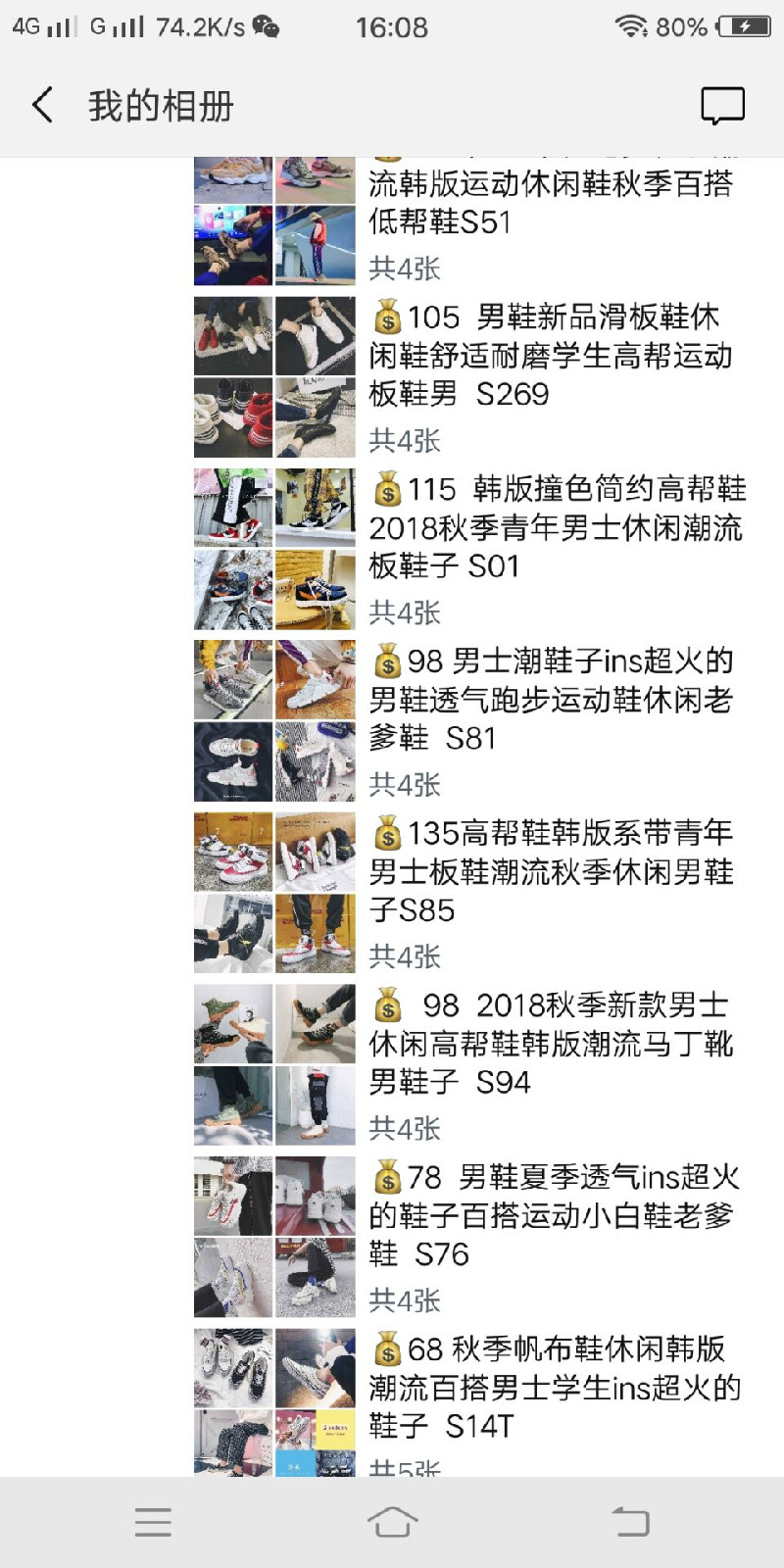
Task: View the 135高帮鞋韩版系带 S85 post
Action: click(470, 893)
